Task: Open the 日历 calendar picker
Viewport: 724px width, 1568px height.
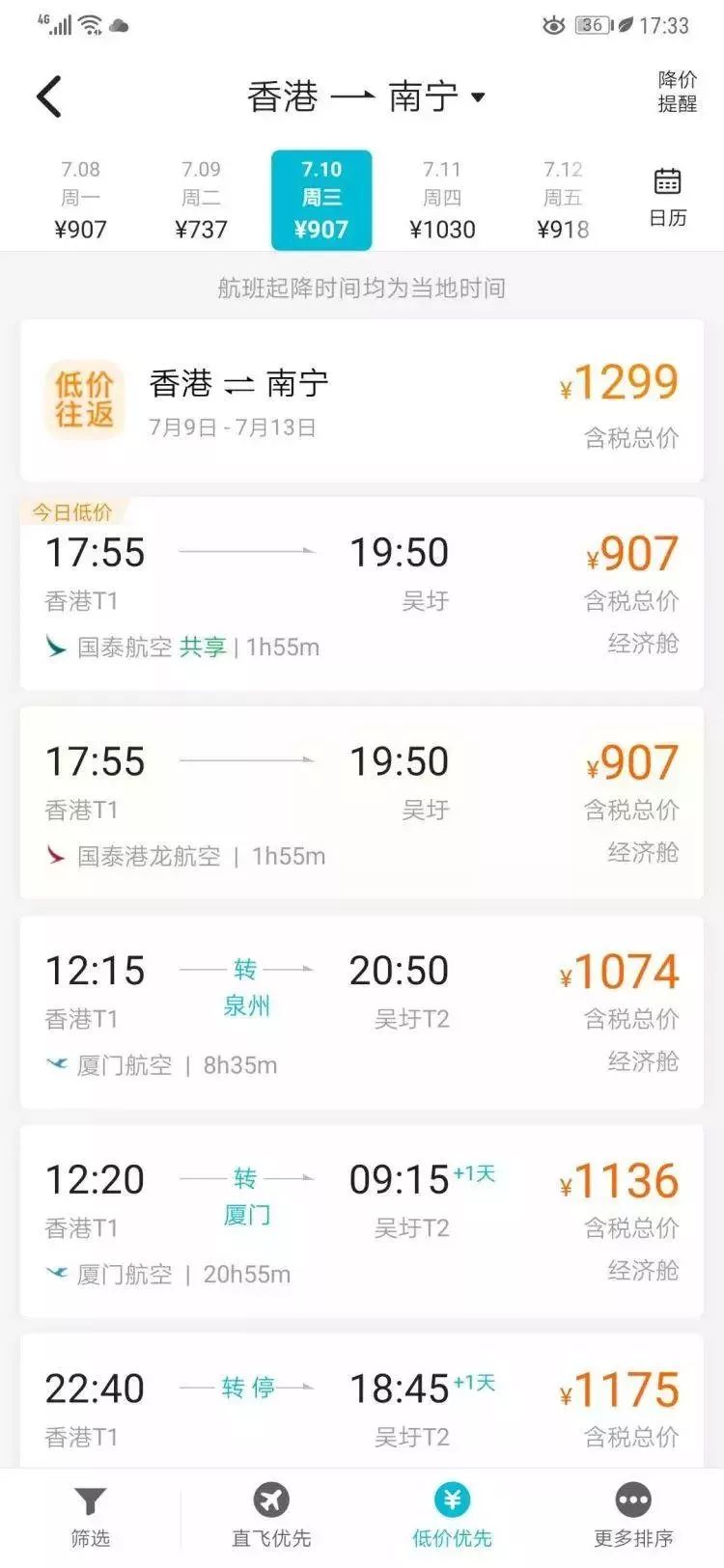Action: (667, 196)
